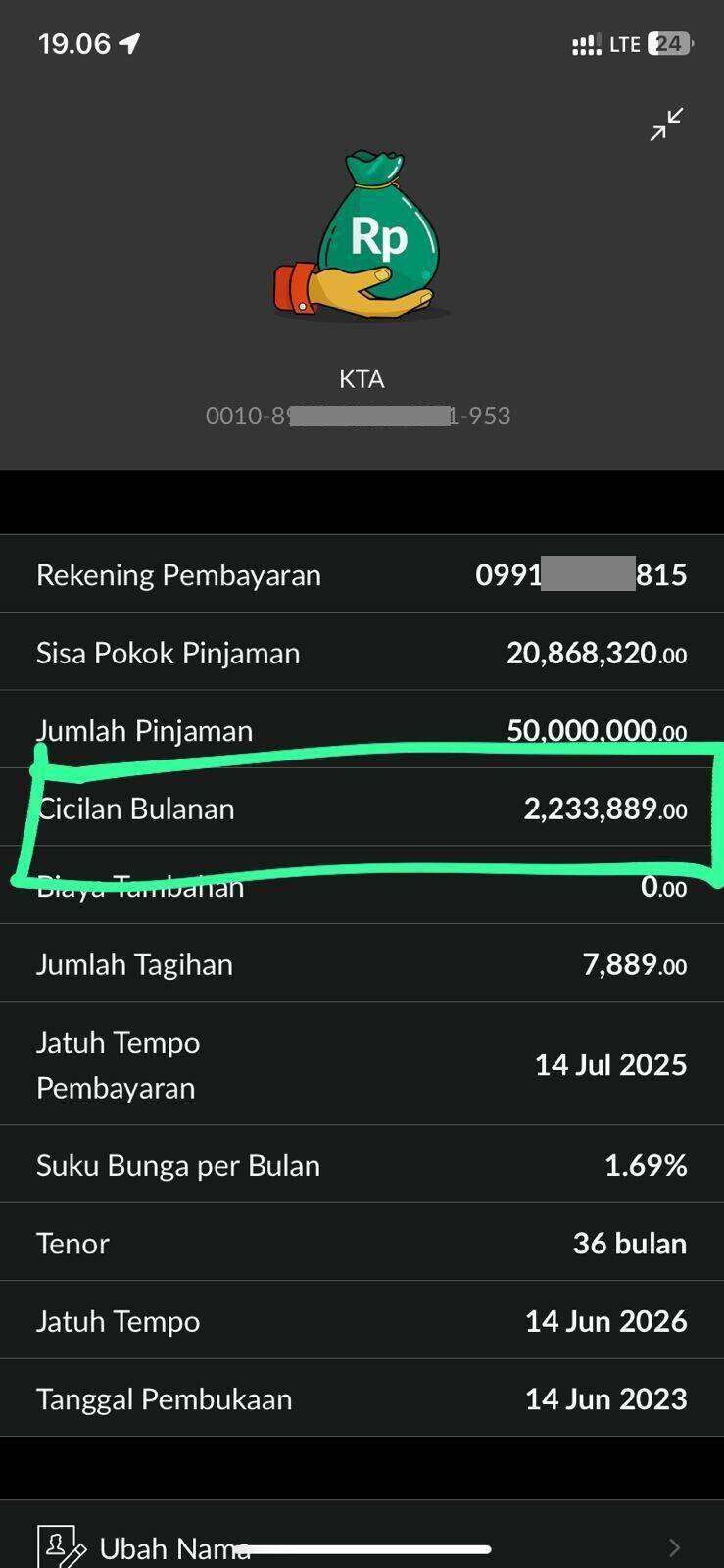Select the Sisa Pokok Pinjaman value

596,653
